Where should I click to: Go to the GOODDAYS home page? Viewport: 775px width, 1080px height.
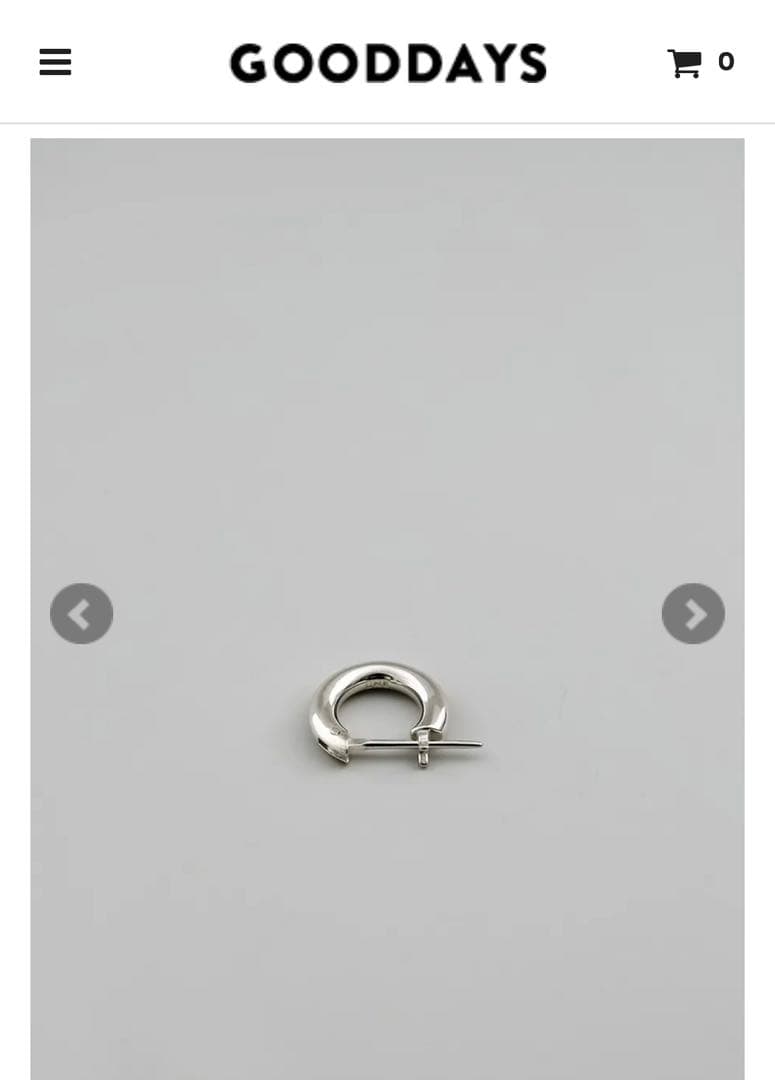pyautogui.click(x=388, y=63)
